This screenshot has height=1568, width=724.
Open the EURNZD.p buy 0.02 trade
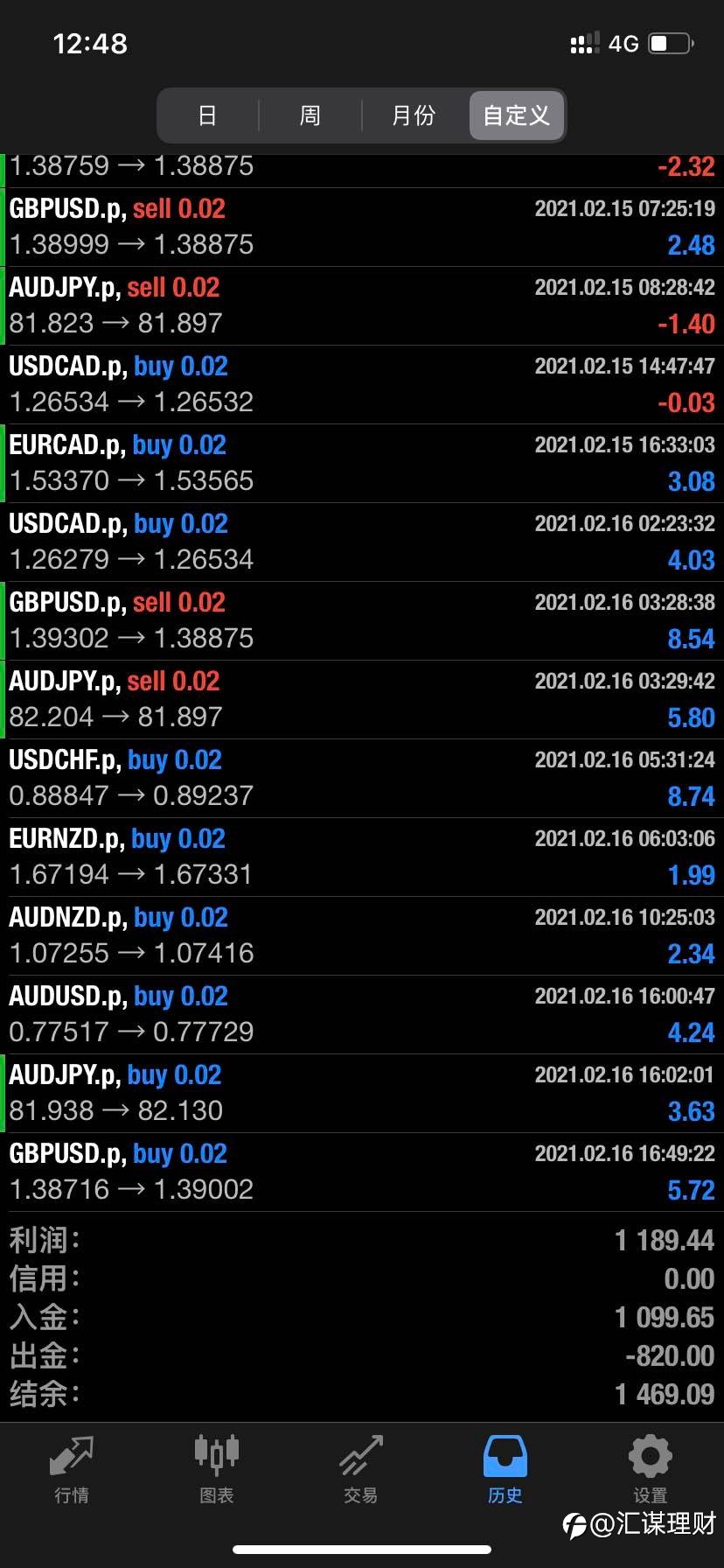[362, 857]
